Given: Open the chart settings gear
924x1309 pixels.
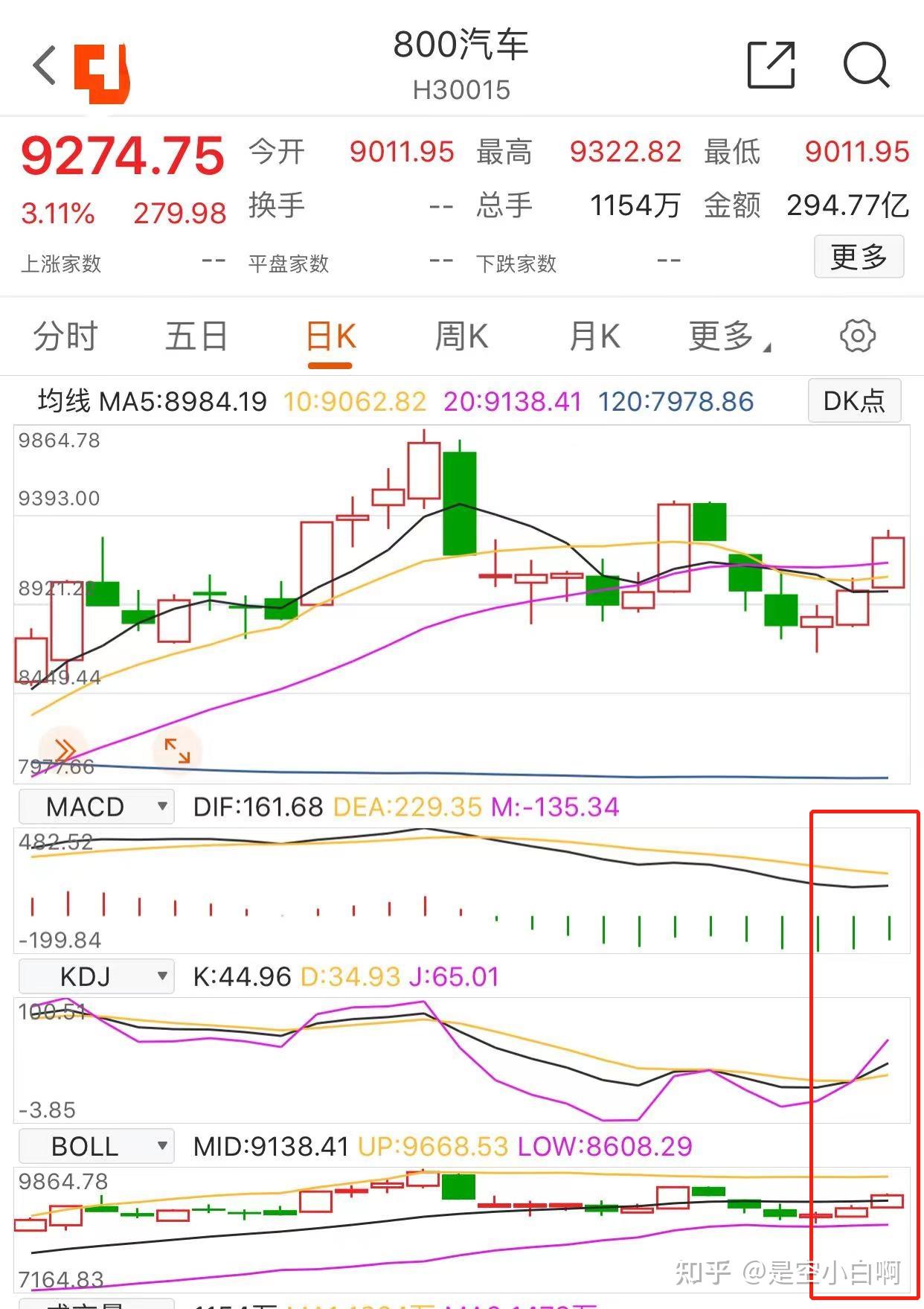Looking at the screenshot, I should tap(859, 336).
